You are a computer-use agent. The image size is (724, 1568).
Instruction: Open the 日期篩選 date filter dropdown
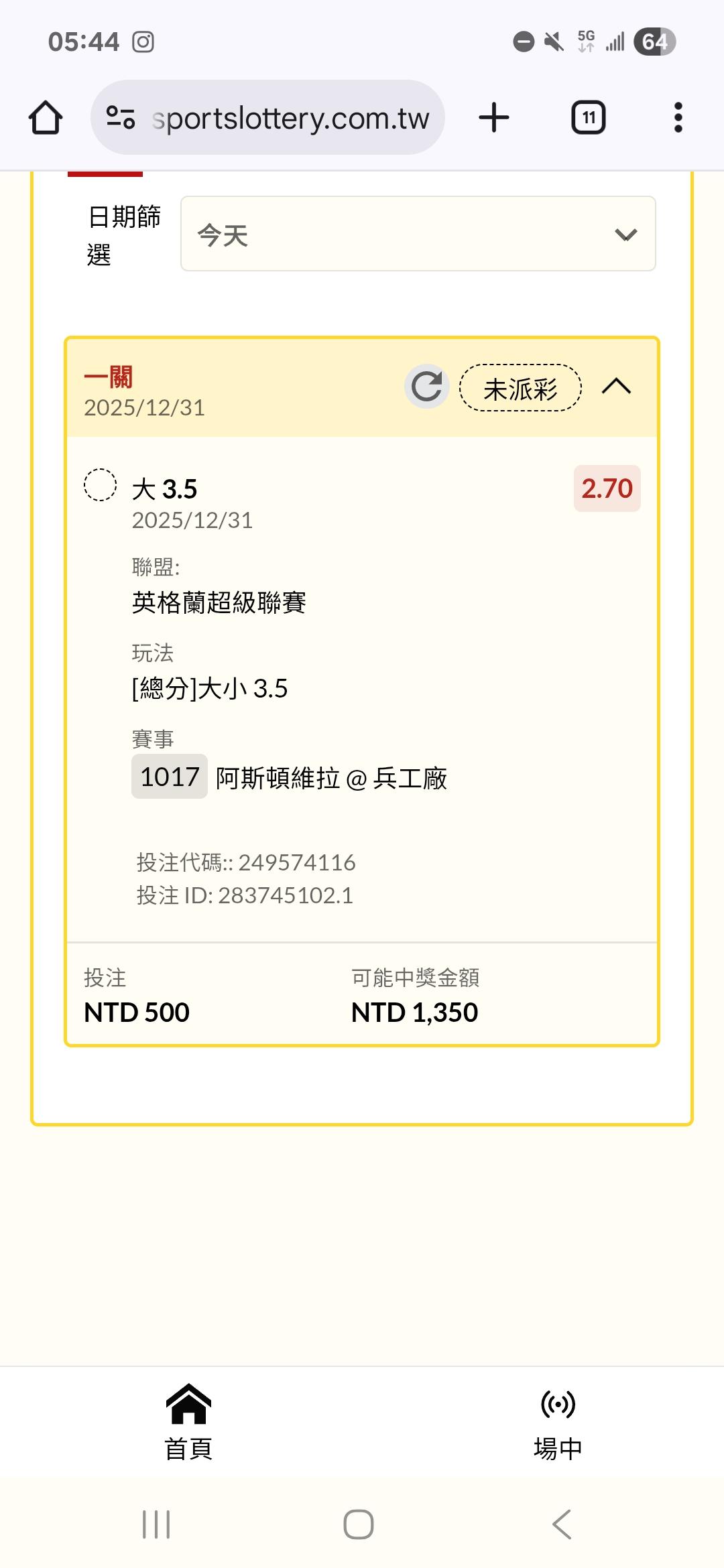tap(418, 234)
